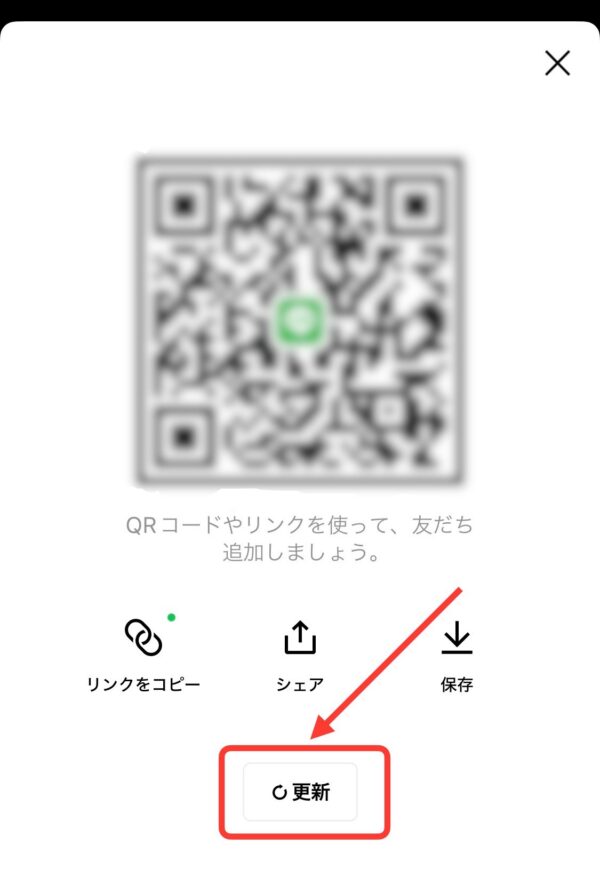Viewport: 600px width, 877px height.
Task: Close the QR code sheet
Action: coord(557,63)
